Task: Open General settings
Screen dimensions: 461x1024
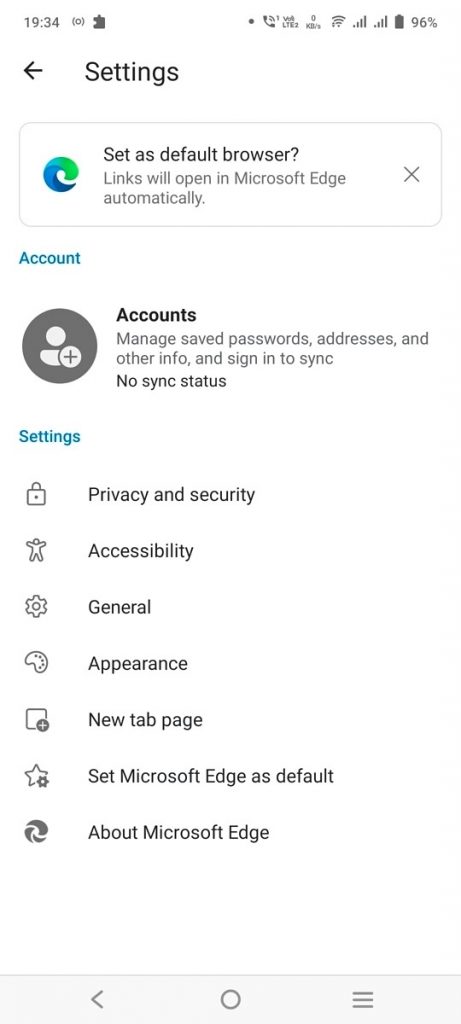Action: point(230,607)
